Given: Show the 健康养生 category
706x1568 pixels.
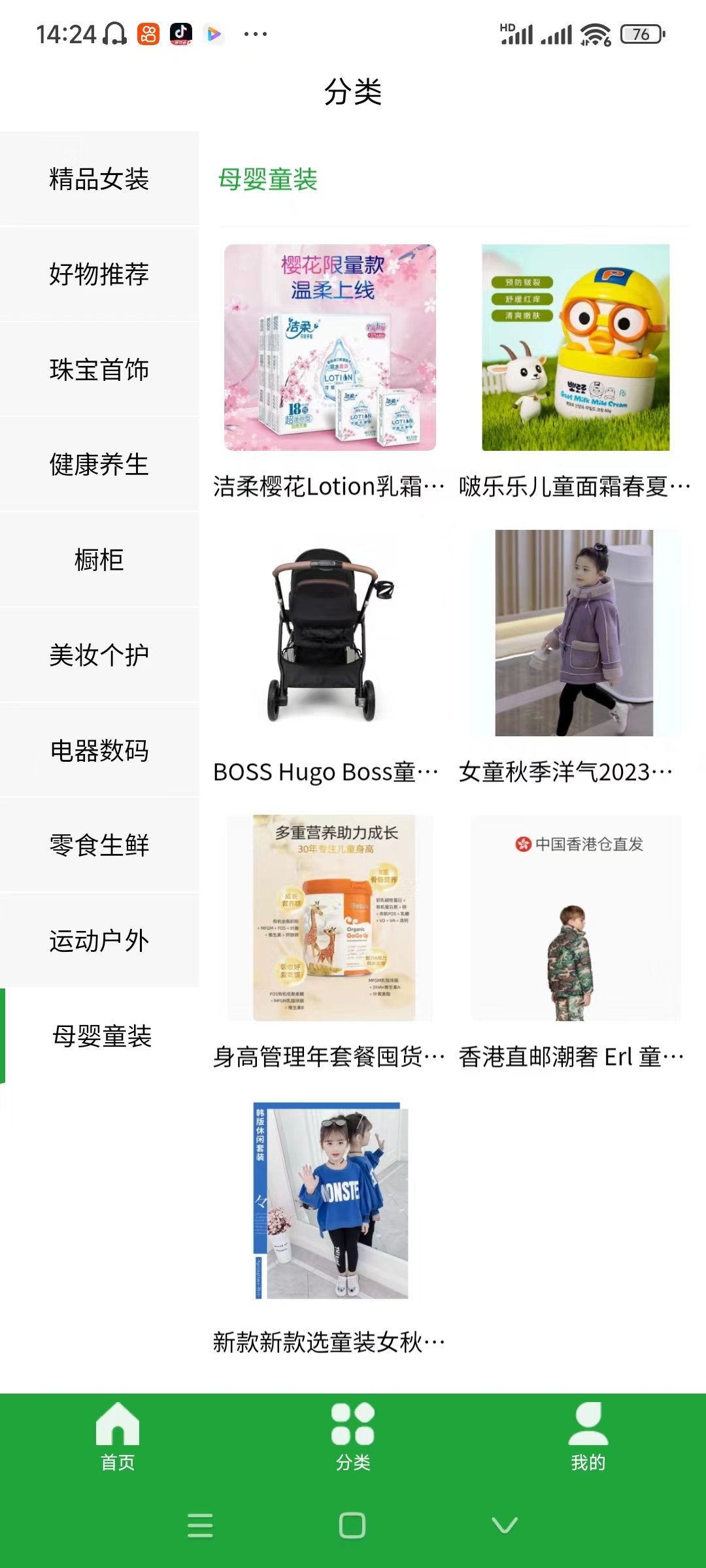Looking at the screenshot, I should pos(99,465).
